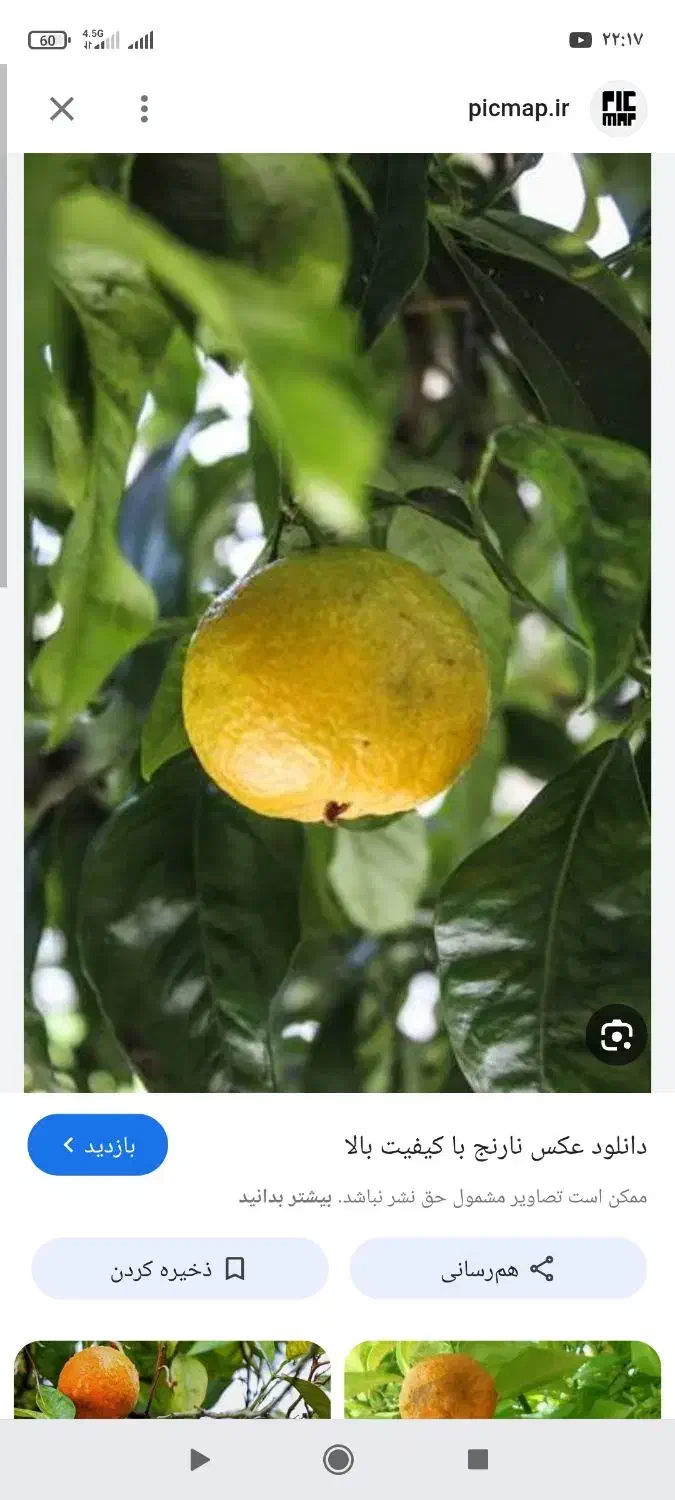The width and height of the screenshot is (675, 1500).
Task: Show recent apps with square button
Action: coord(478,1460)
